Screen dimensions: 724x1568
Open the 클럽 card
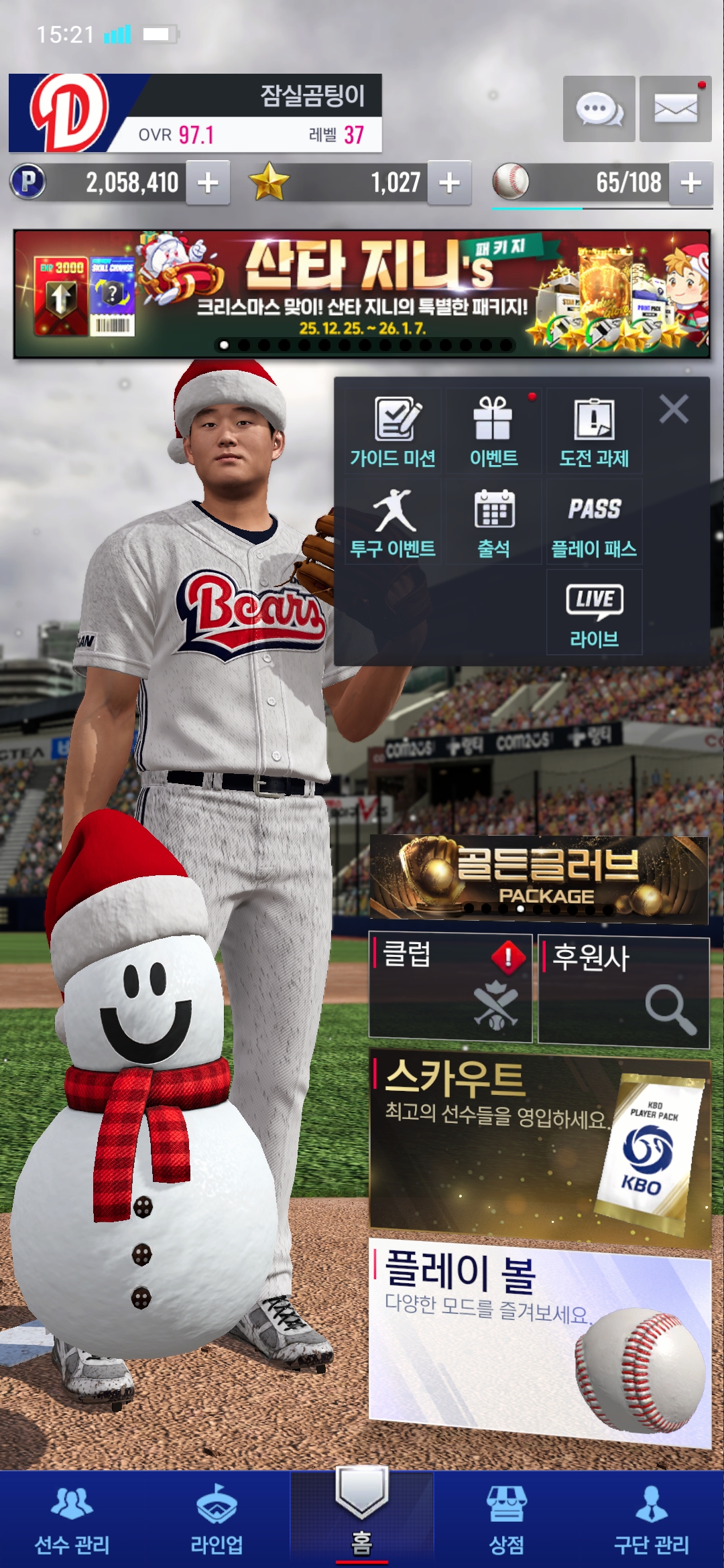(x=450, y=988)
